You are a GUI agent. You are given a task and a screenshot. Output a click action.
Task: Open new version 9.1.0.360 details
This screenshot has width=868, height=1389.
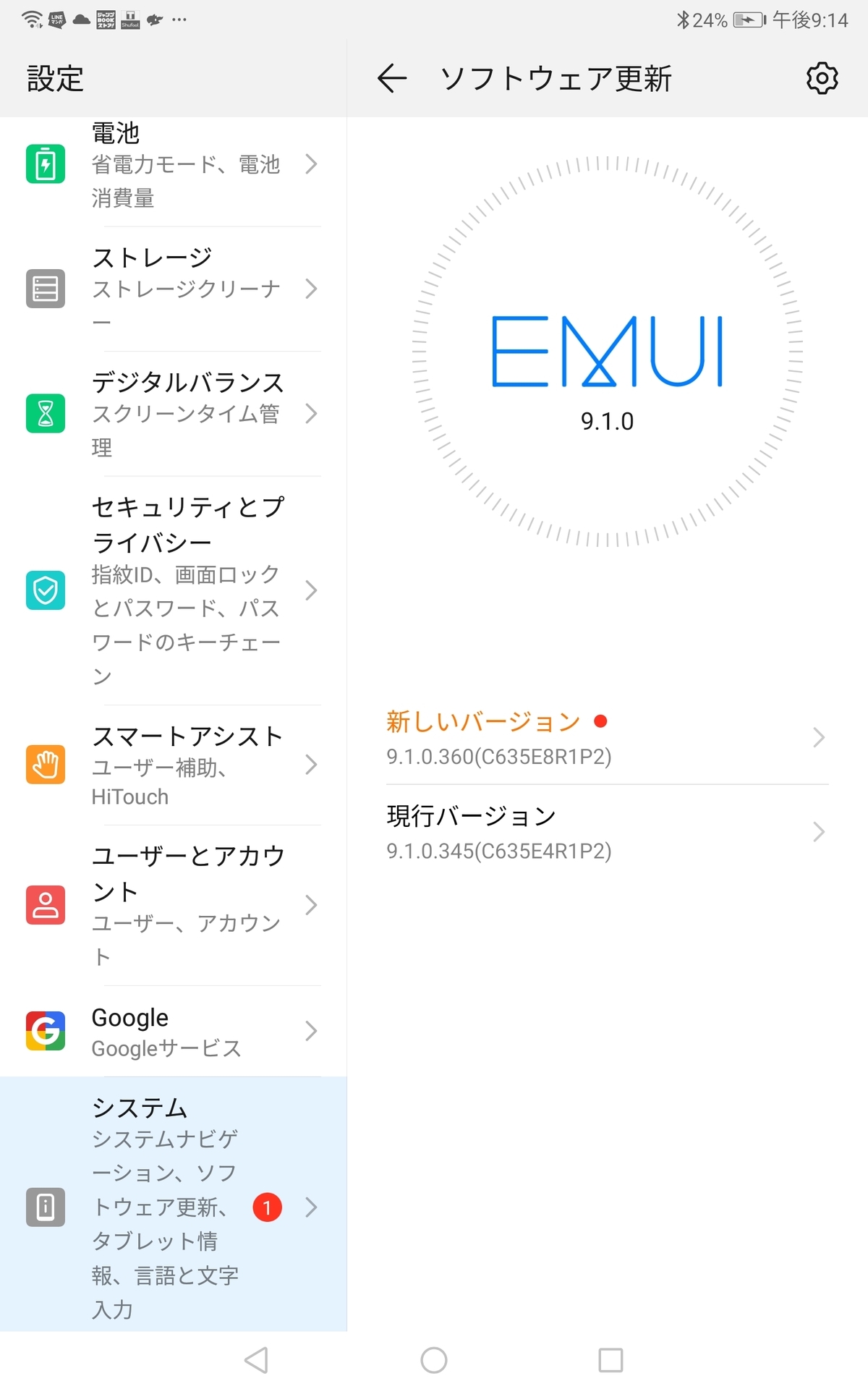pos(607,737)
